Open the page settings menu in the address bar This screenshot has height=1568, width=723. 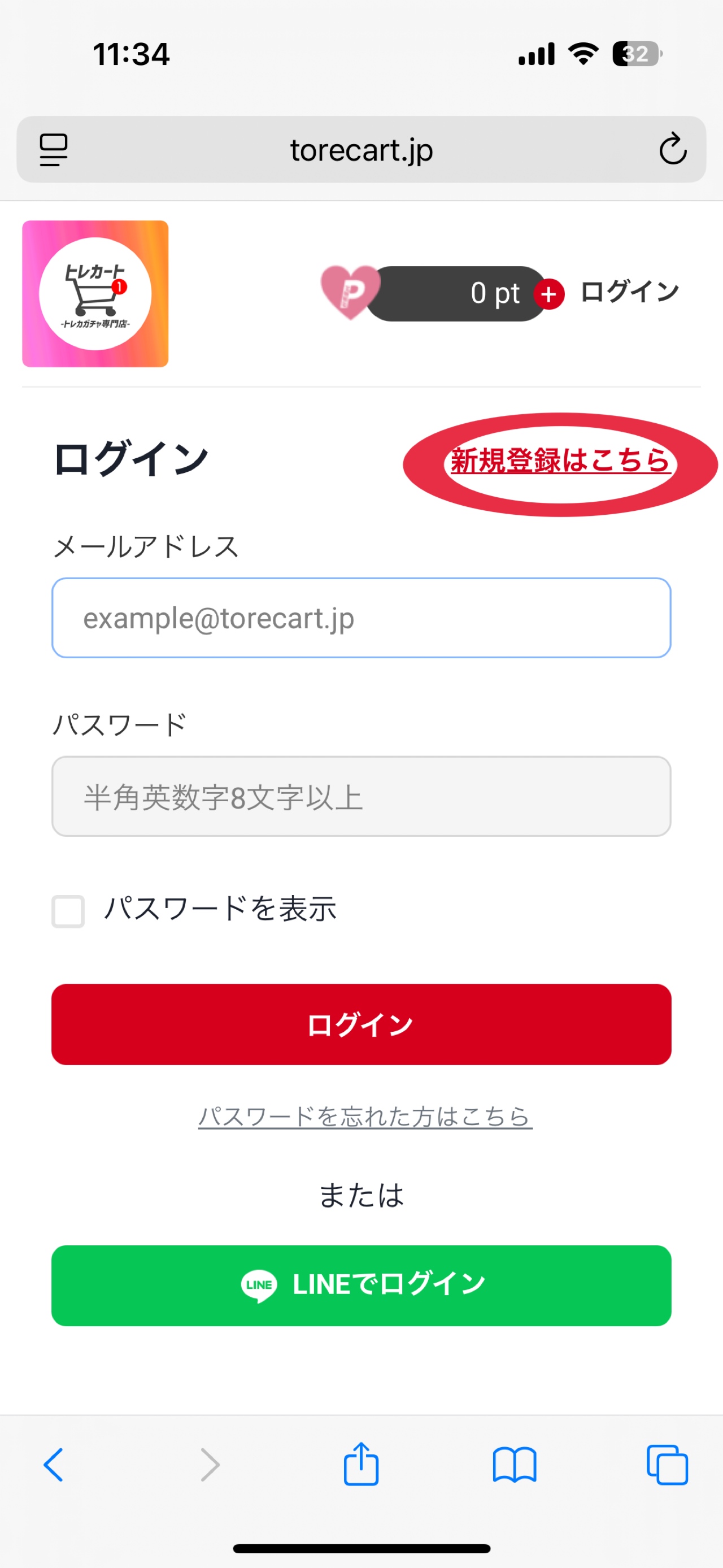pyautogui.click(x=54, y=150)
